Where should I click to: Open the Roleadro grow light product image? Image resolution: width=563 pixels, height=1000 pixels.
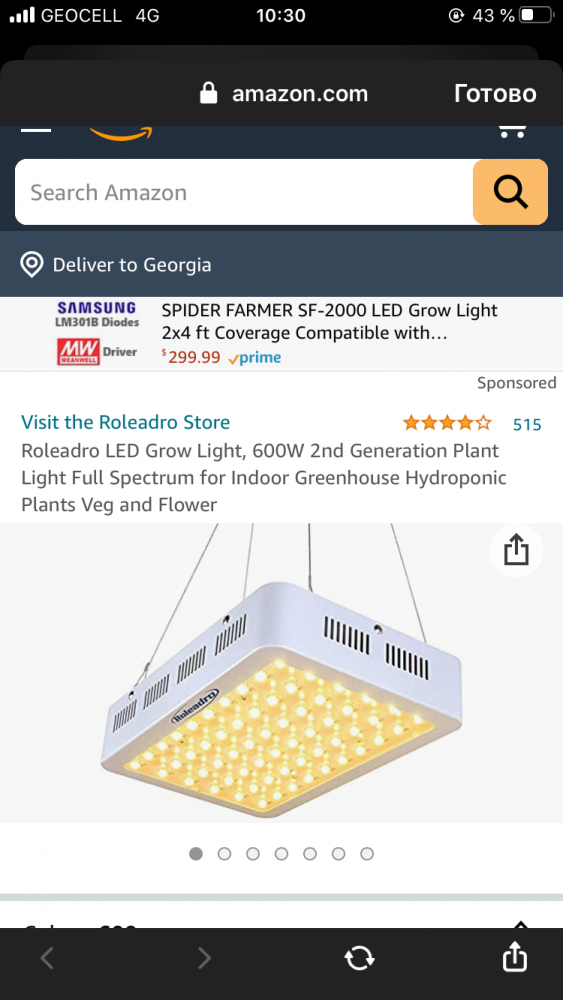281,673
